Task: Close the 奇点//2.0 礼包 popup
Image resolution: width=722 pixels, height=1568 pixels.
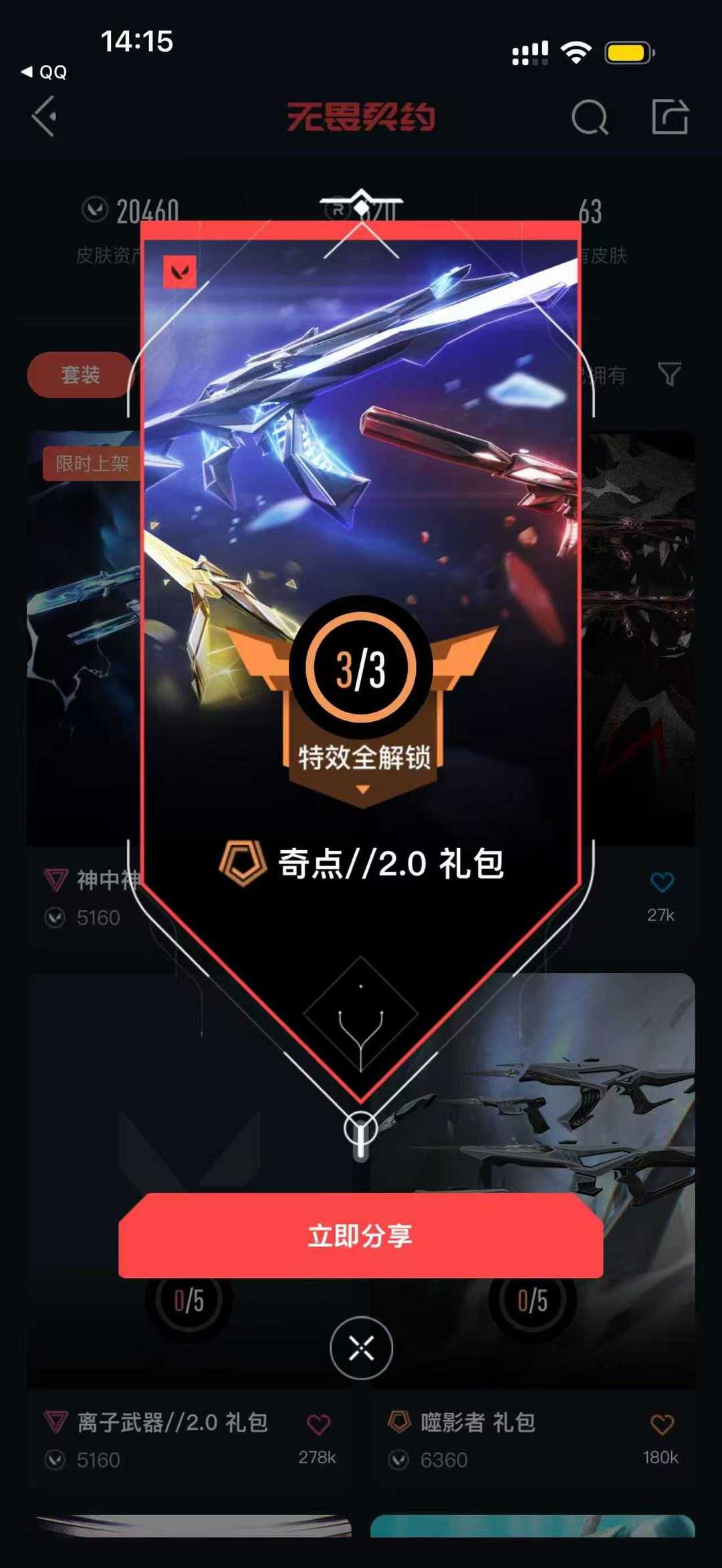Action: coord(361,1347)
